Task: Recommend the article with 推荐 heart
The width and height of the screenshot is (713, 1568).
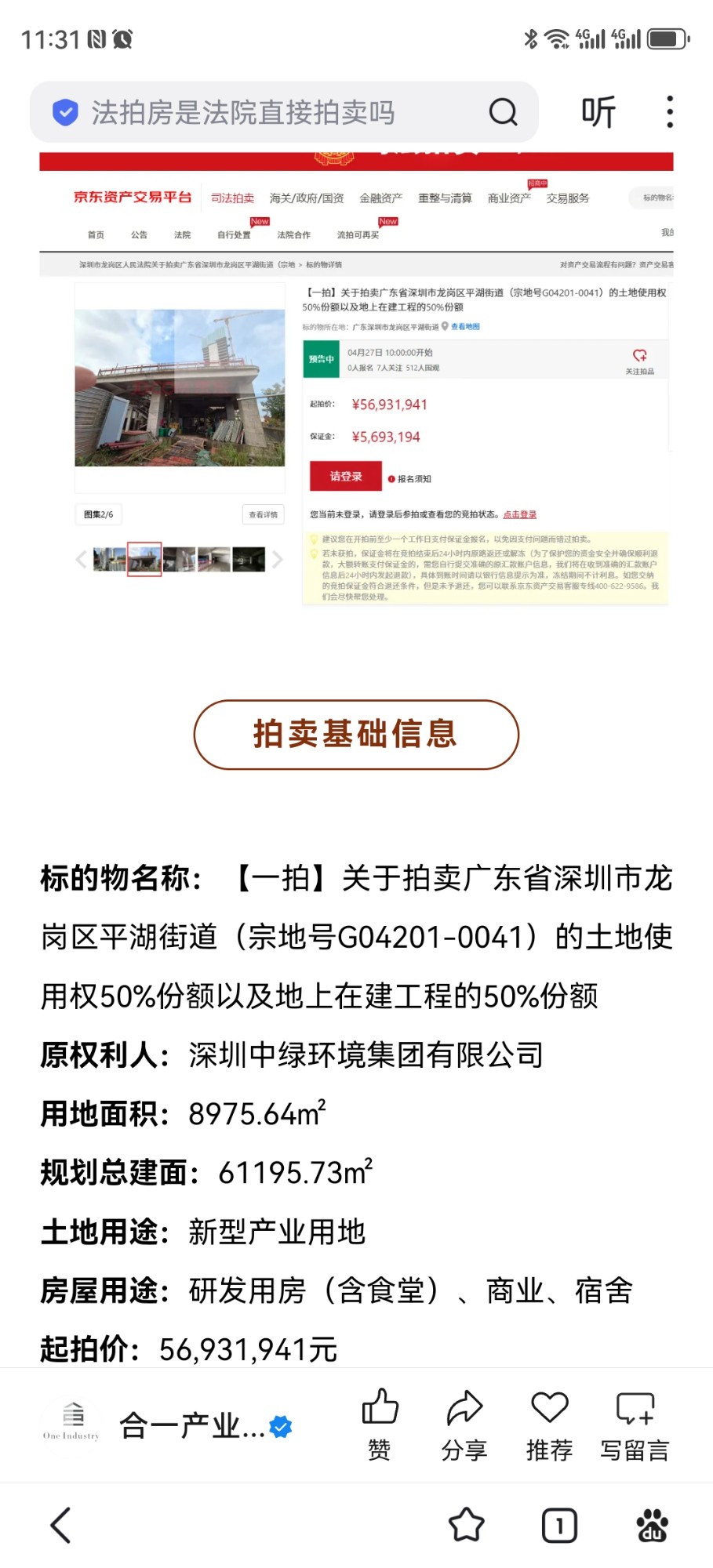Action: coord(549,1425)
